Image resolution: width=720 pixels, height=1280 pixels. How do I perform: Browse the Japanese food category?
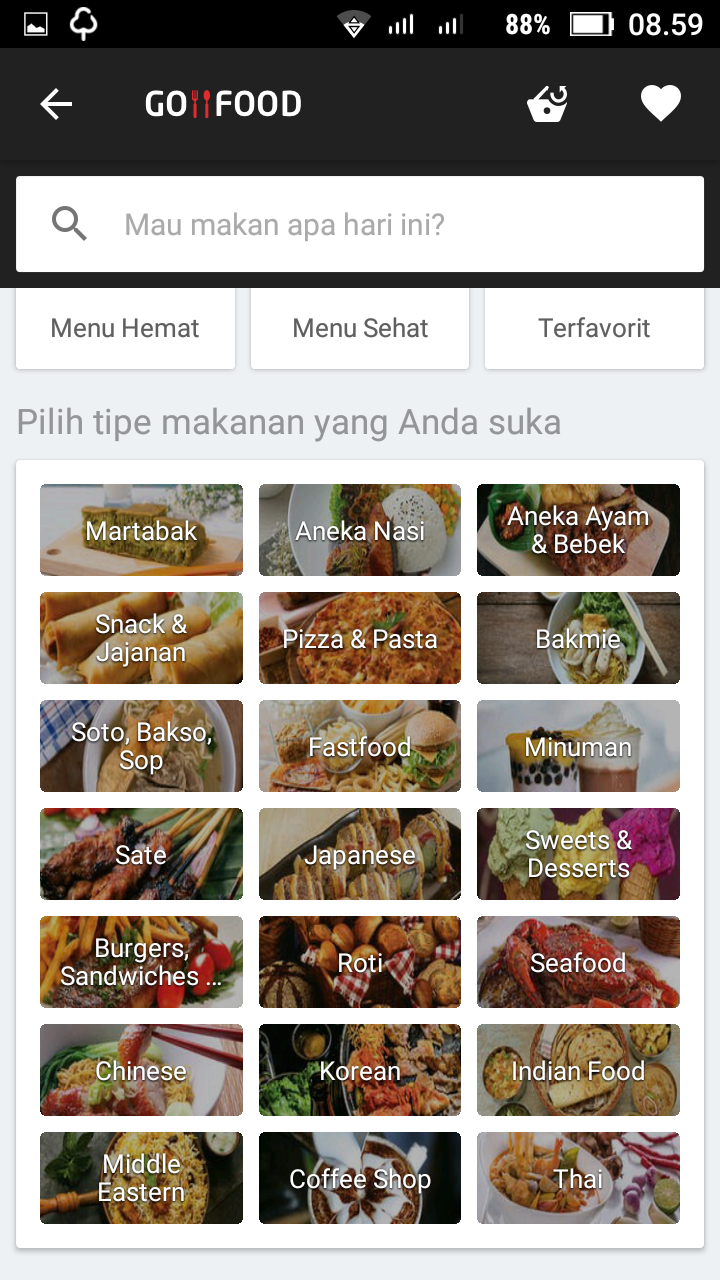(x=360, y=854)
